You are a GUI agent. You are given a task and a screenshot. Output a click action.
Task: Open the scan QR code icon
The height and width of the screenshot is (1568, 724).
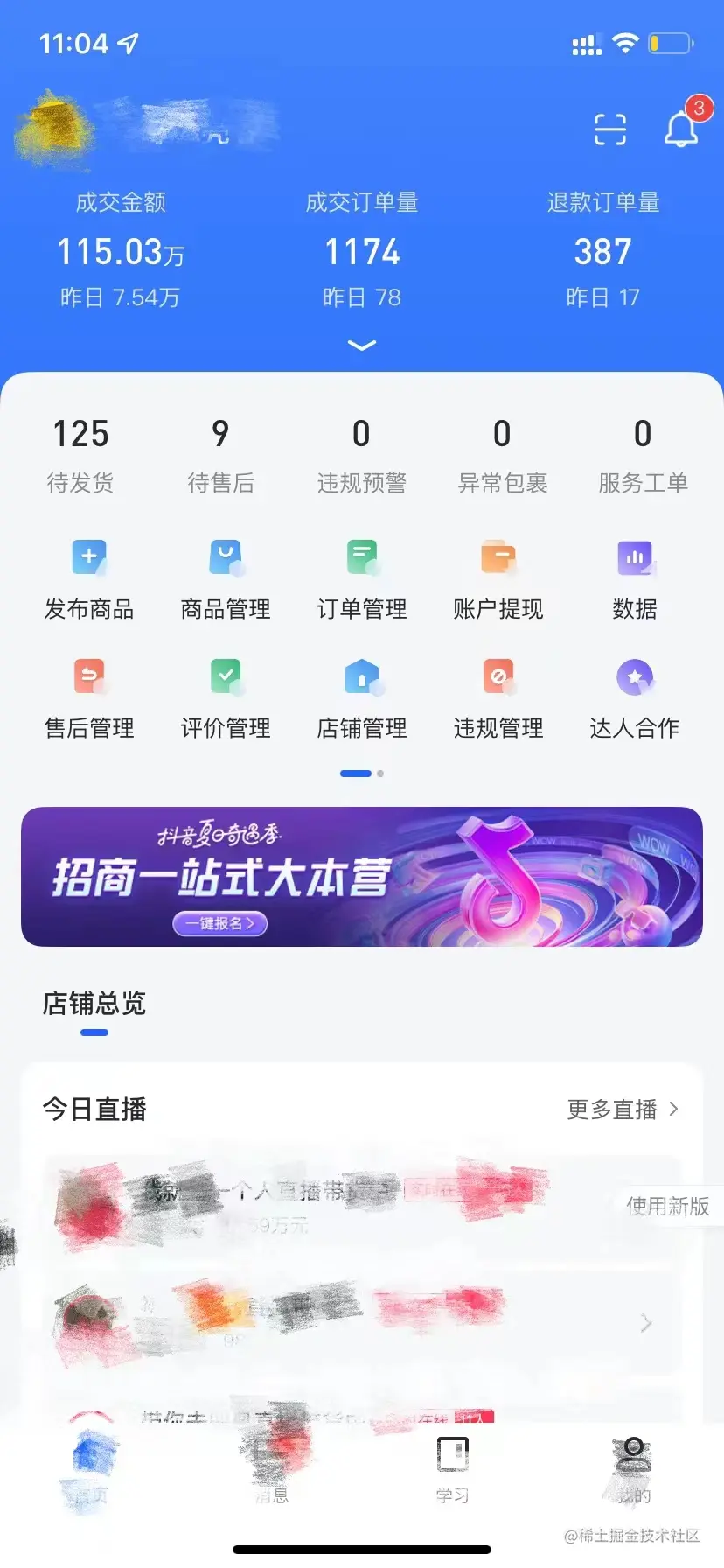pyautogui.click(x=609, y=129)
